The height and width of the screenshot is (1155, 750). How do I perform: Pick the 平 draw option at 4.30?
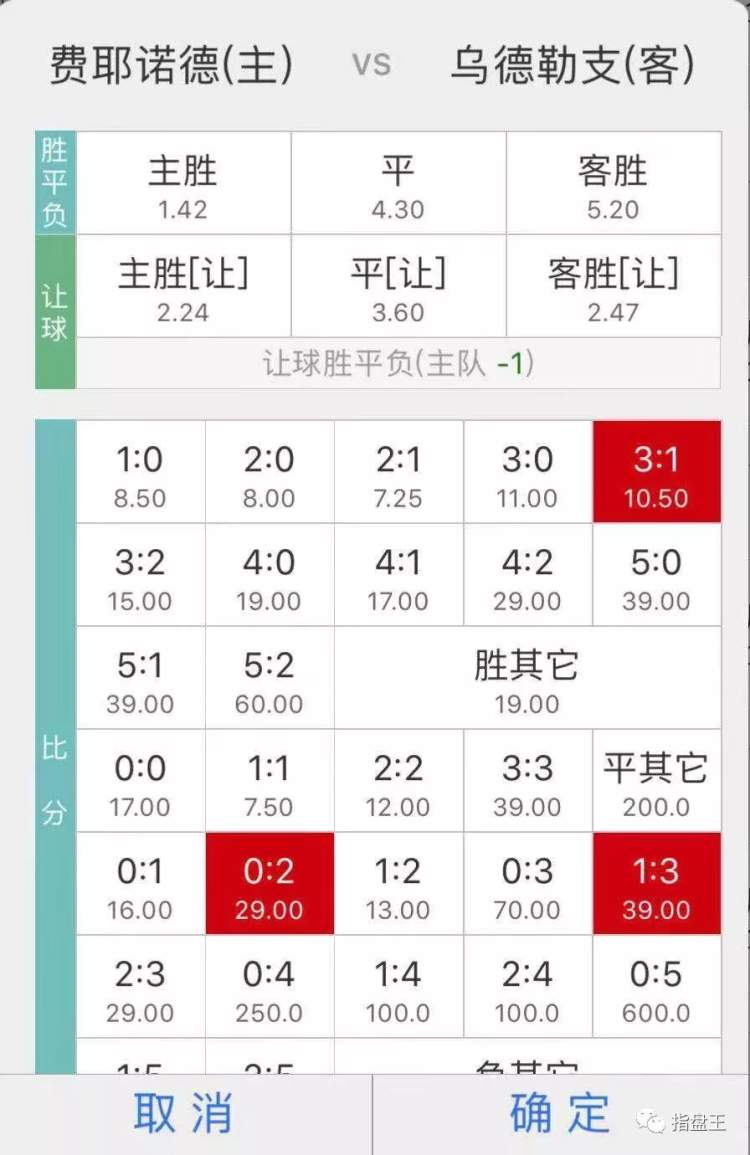pyautogui.click(x=398, y=185)
